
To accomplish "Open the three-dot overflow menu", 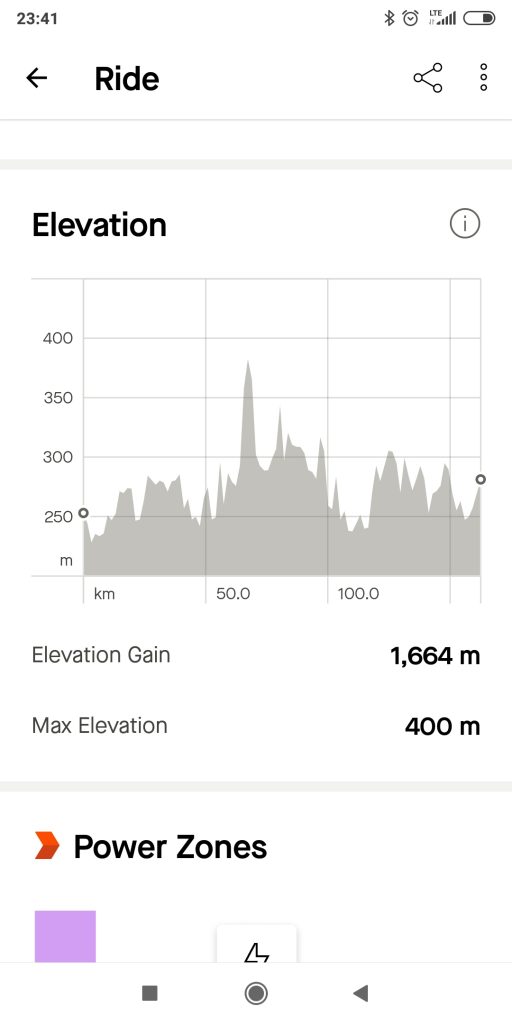I will 483,78.
